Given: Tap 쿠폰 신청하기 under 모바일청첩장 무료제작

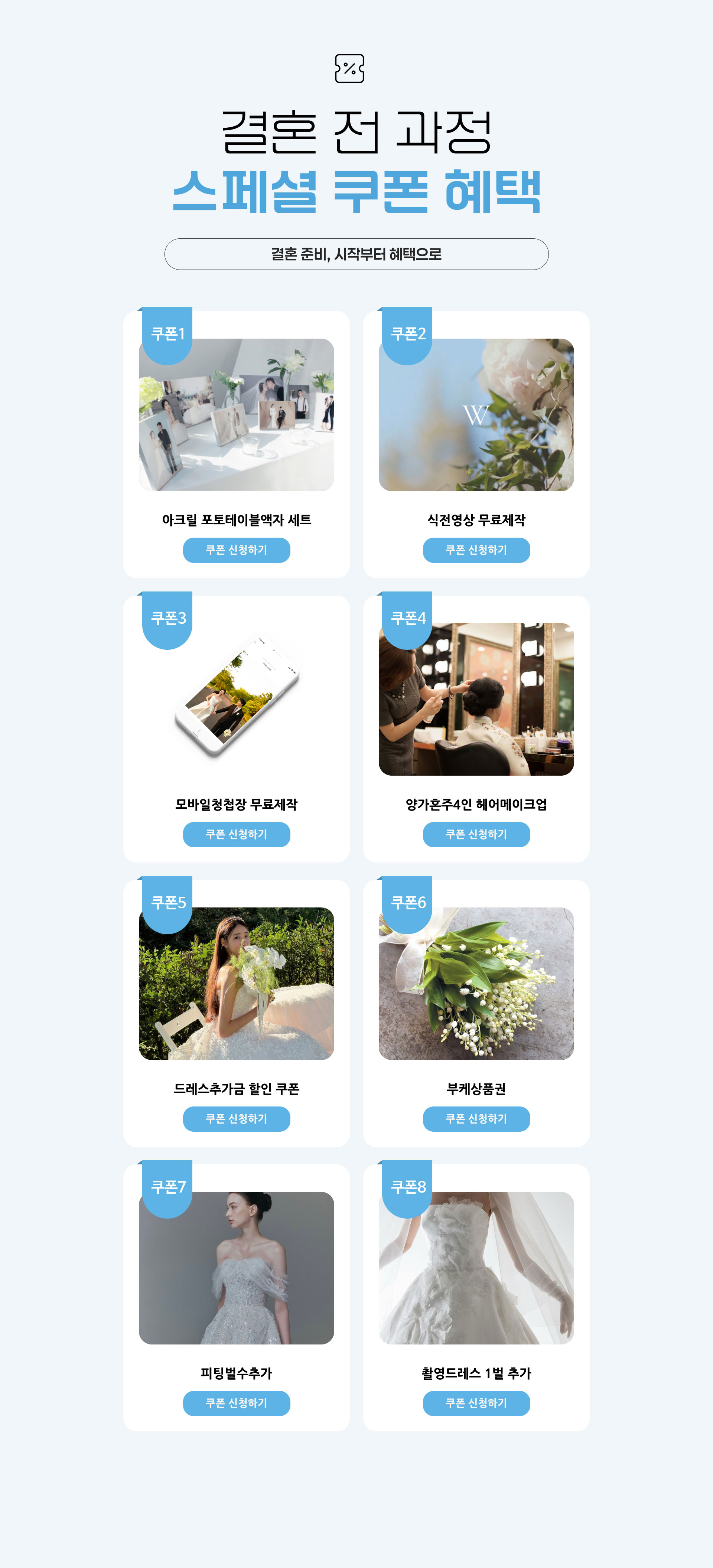Looking at the screenshot, I should coord(236,834).
